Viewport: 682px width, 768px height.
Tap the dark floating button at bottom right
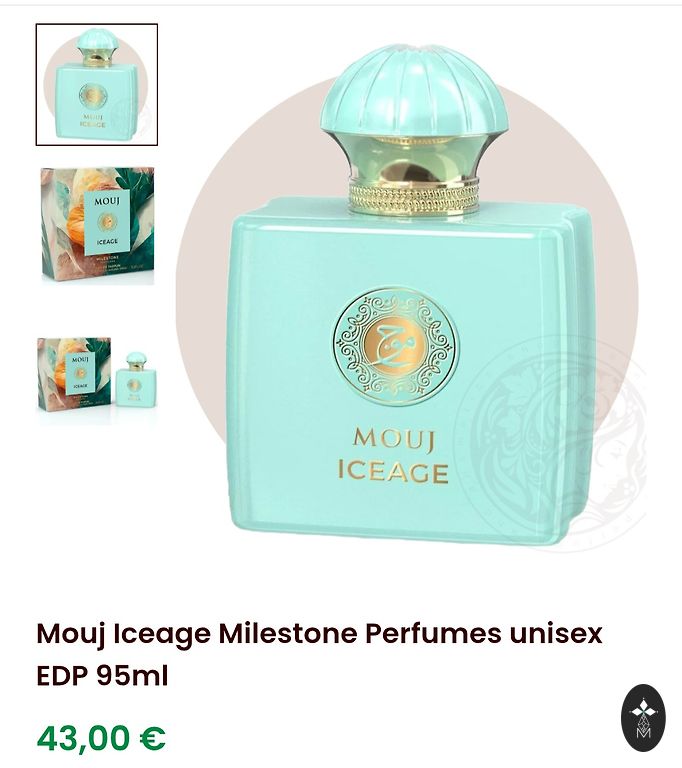(x=643, y=717)
